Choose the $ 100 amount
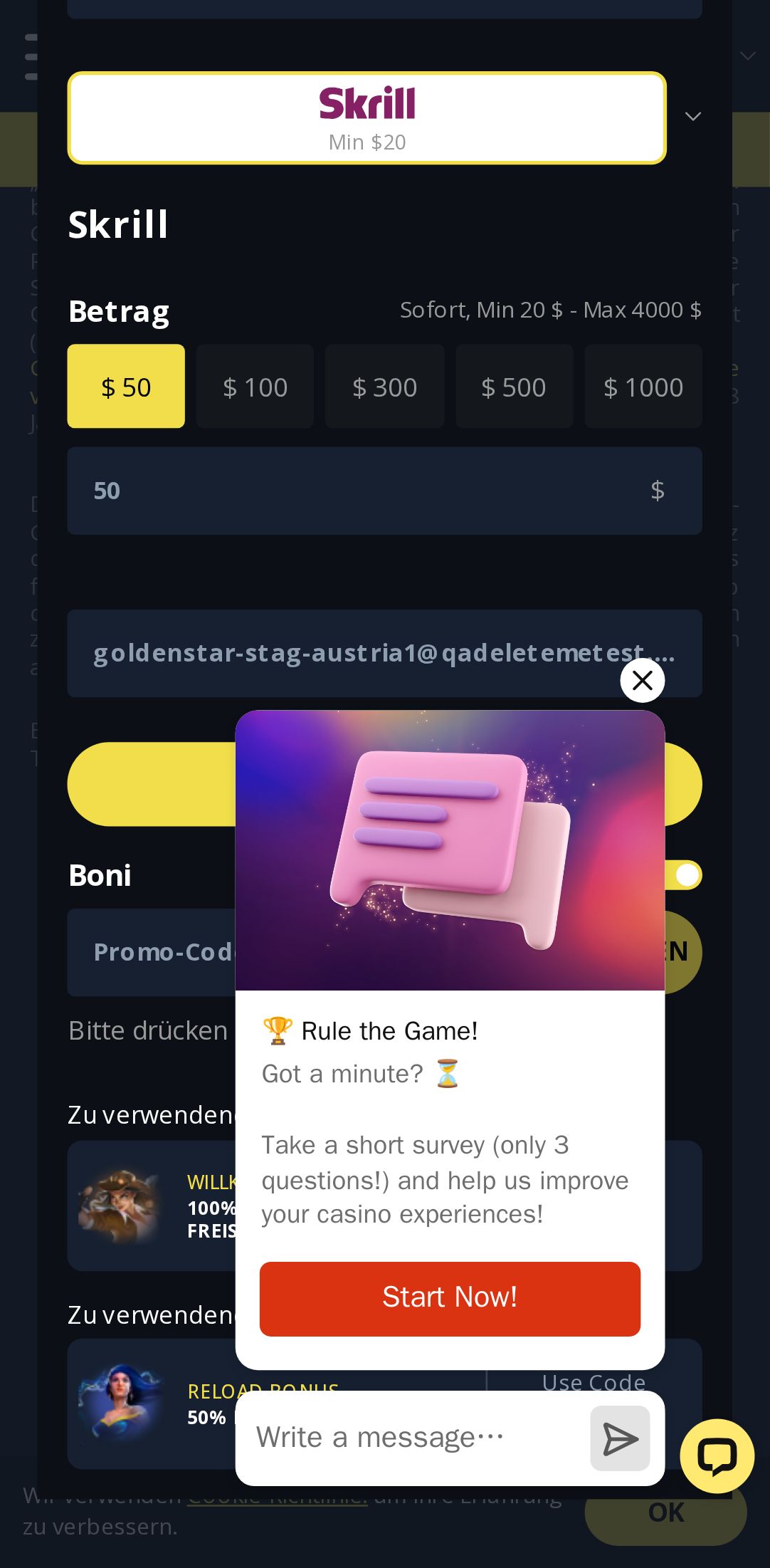 (255, 387)
